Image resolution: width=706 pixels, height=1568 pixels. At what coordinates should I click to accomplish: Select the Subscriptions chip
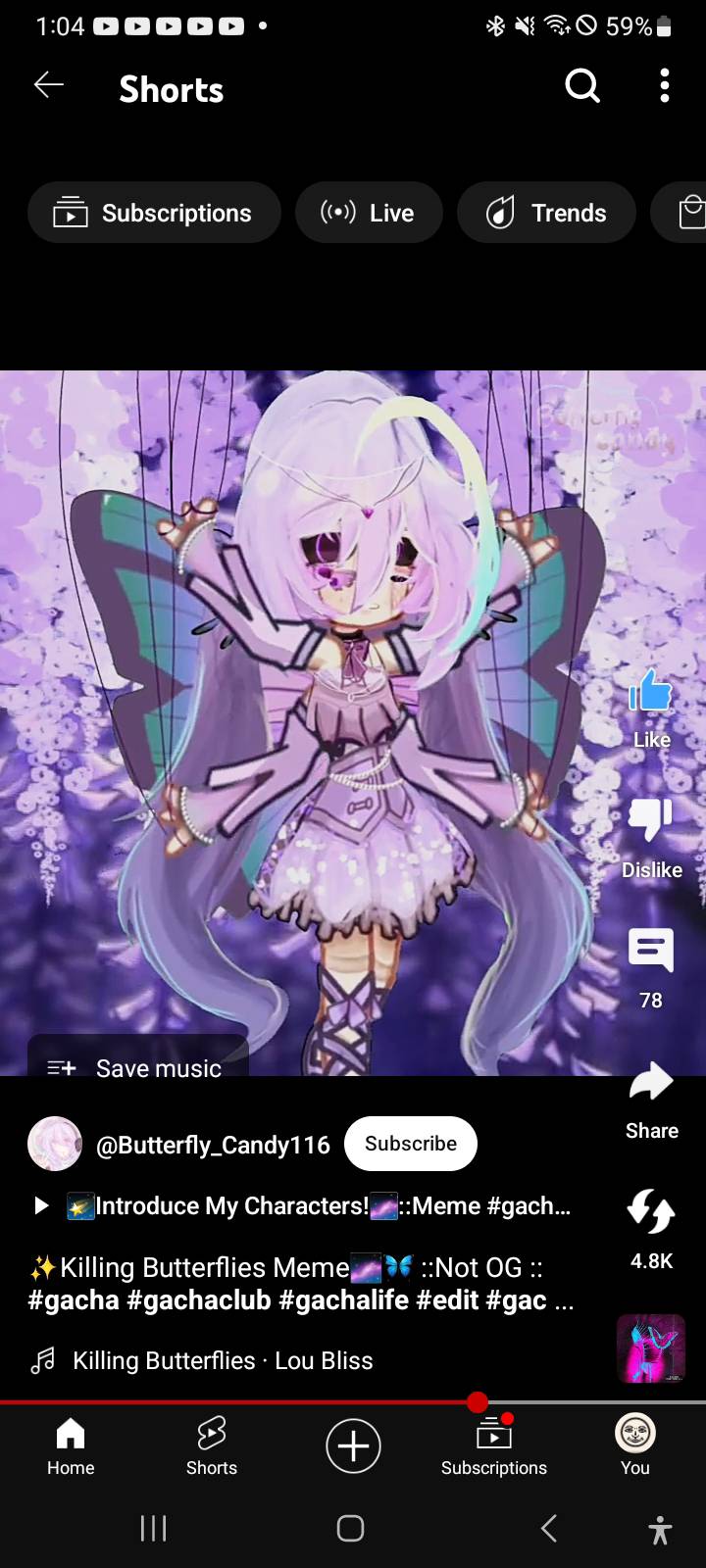[x=154, y=213]
